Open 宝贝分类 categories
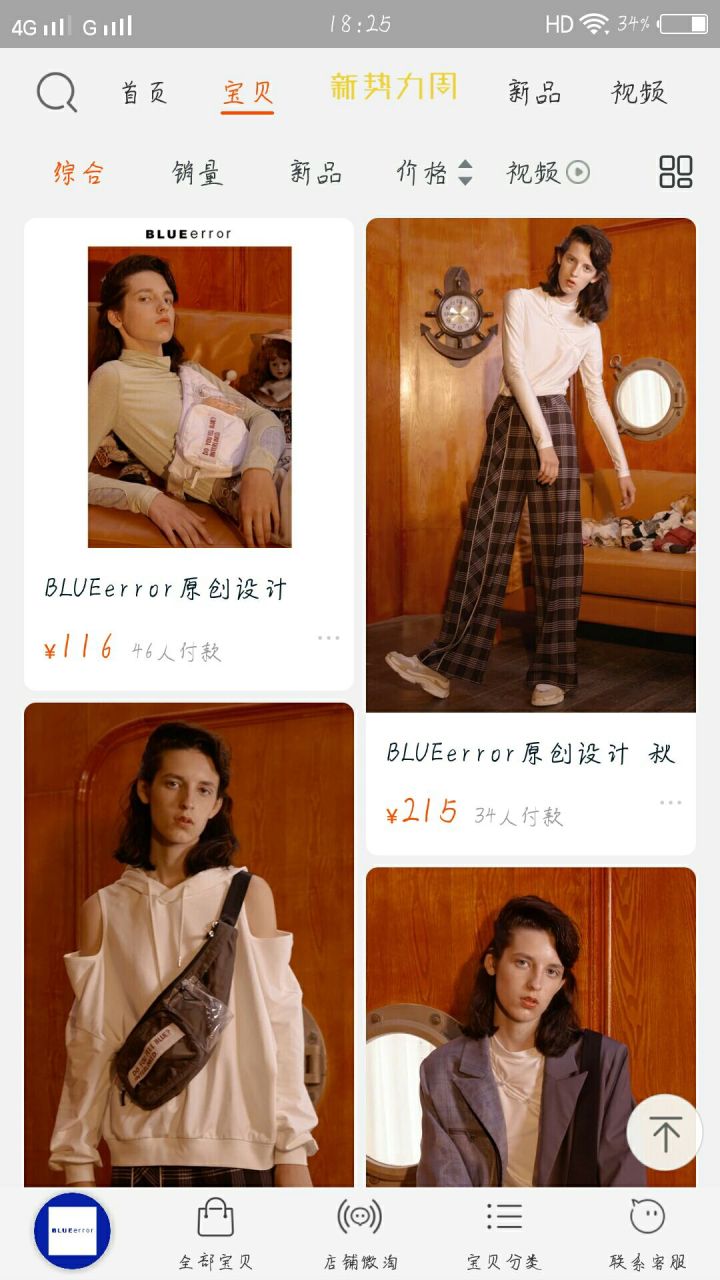Image resolution: width=720 pixels, height=1280 pixels. [504, 1233]
